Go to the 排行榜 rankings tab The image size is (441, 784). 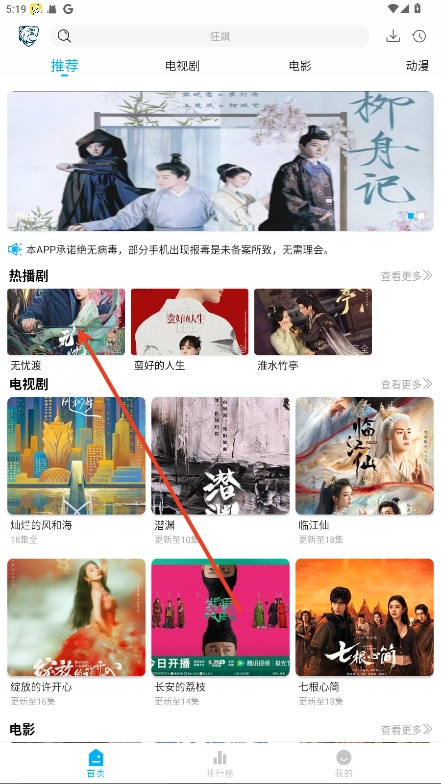(220, 764)
